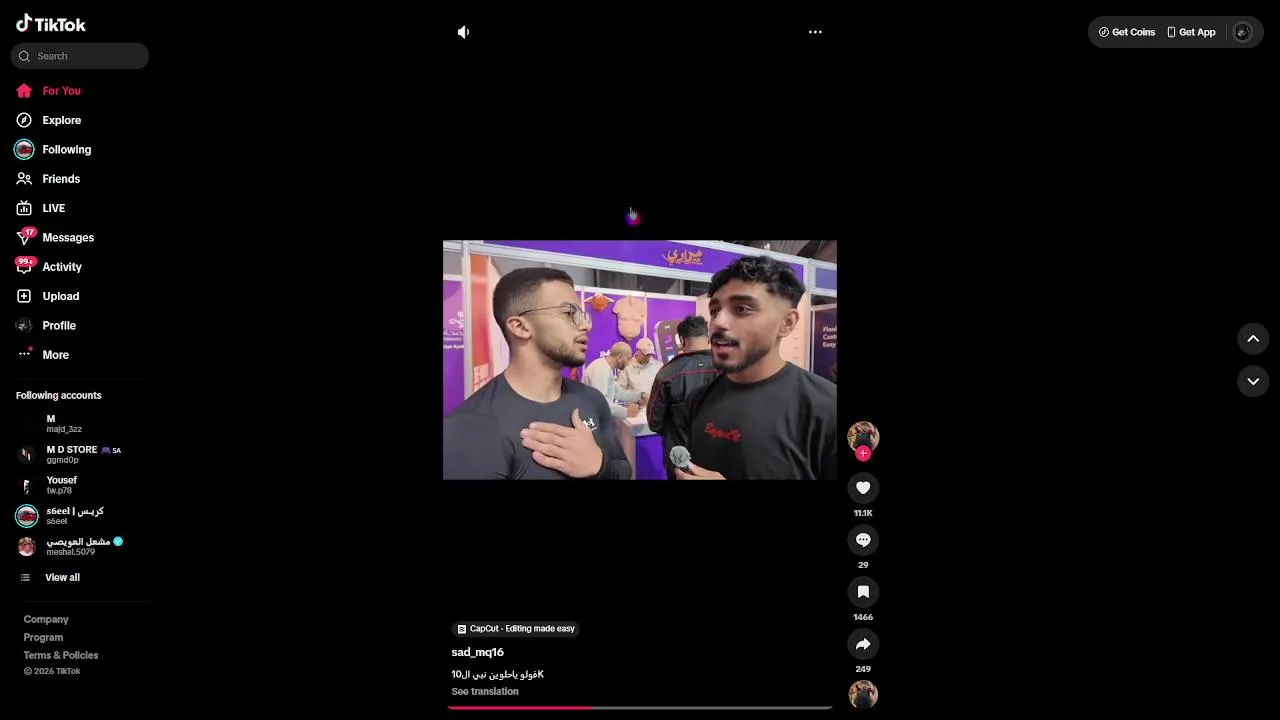Follow the creator with the plus badge
This screenshot has width=1280, height=720.
(x=863, y=454)
